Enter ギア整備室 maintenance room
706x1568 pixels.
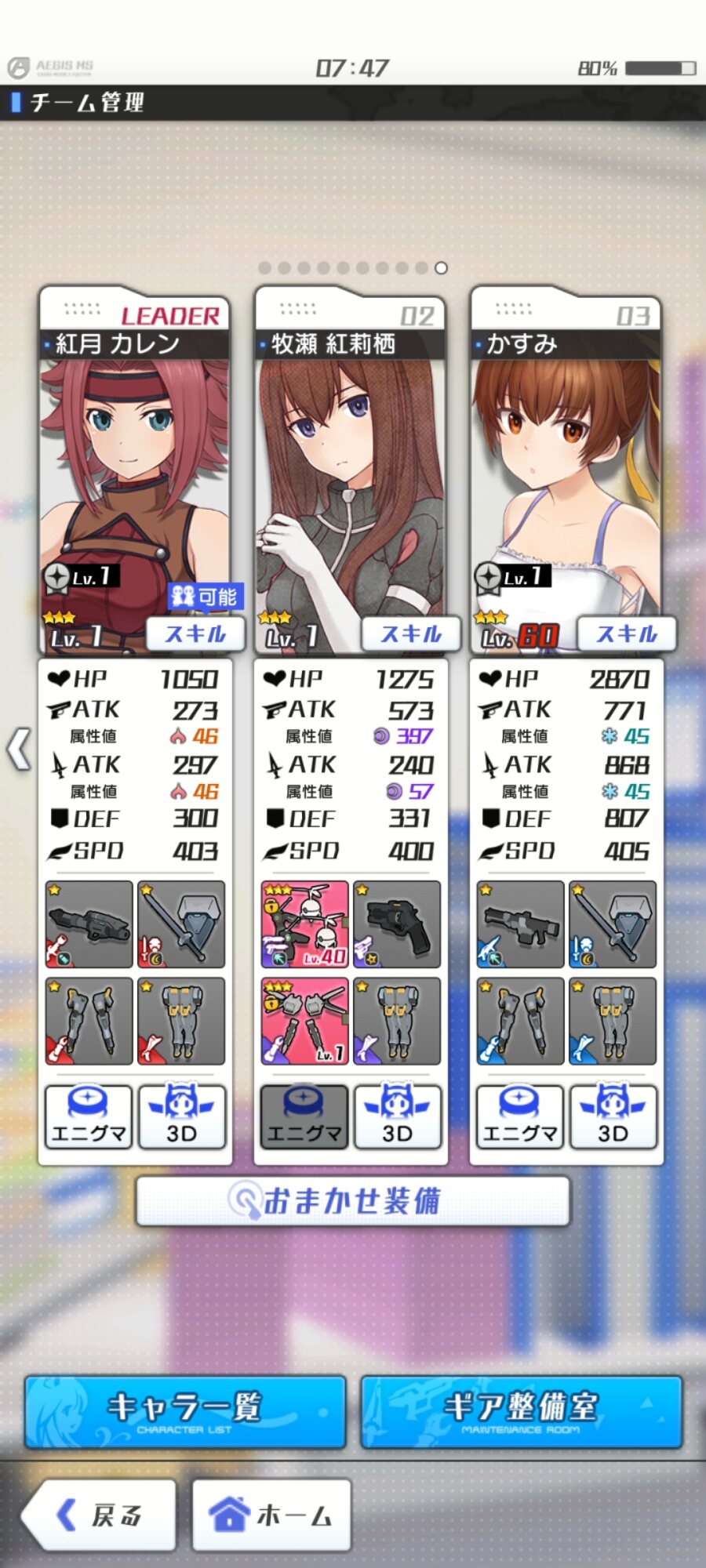[x=521, y=1412]
